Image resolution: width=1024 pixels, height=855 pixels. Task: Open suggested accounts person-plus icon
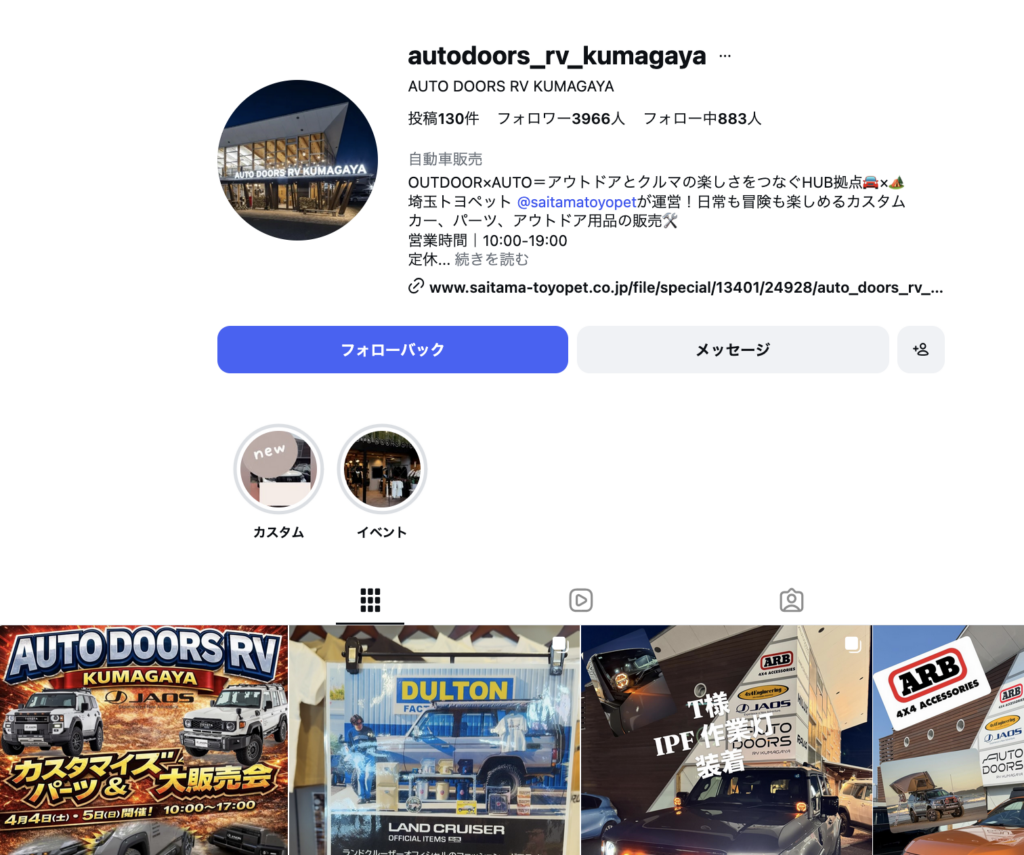(920, 349)
